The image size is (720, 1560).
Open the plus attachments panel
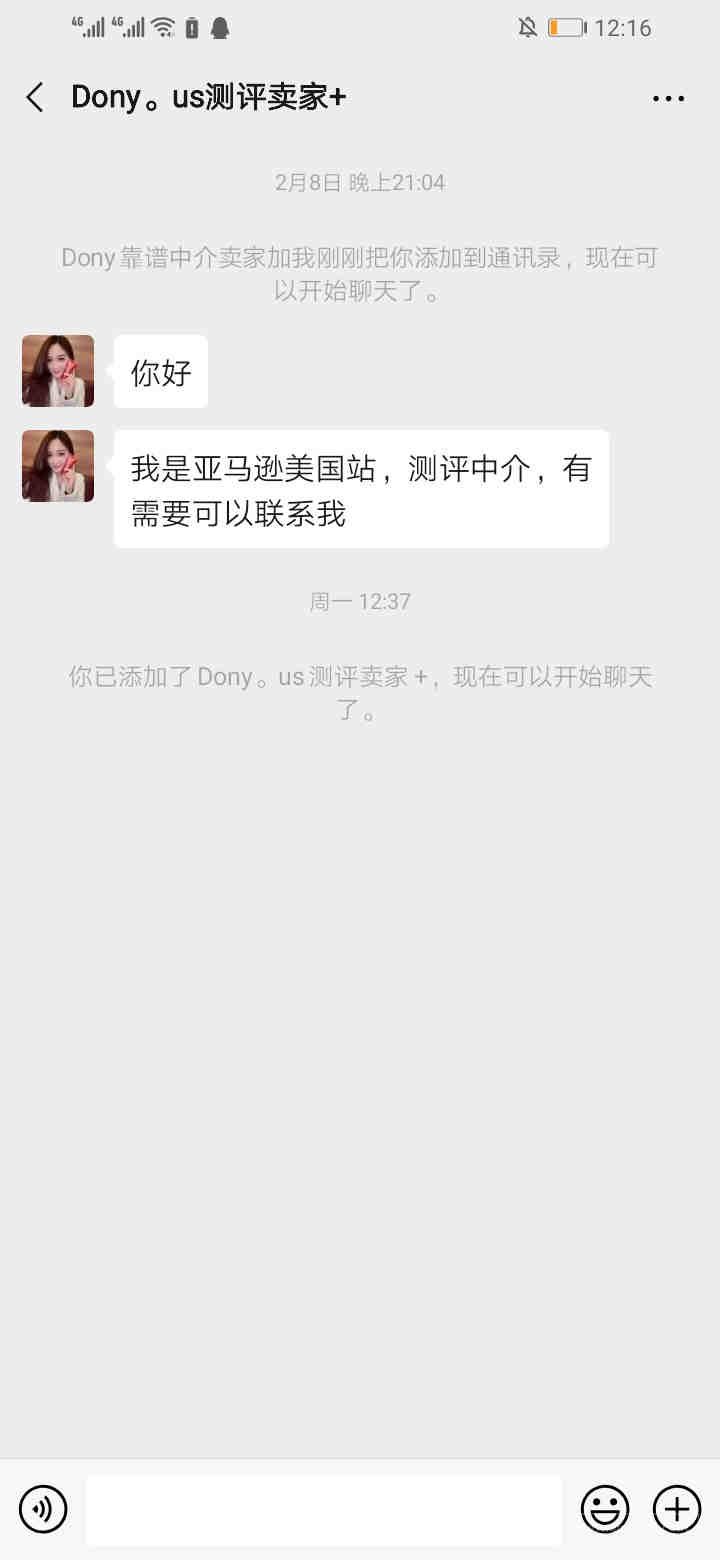pos(677,1508)
